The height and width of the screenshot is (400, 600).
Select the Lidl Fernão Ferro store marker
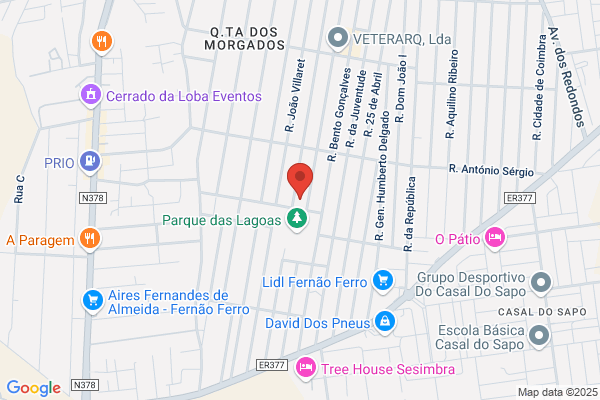pyautogui.click(x=383, y=281)
